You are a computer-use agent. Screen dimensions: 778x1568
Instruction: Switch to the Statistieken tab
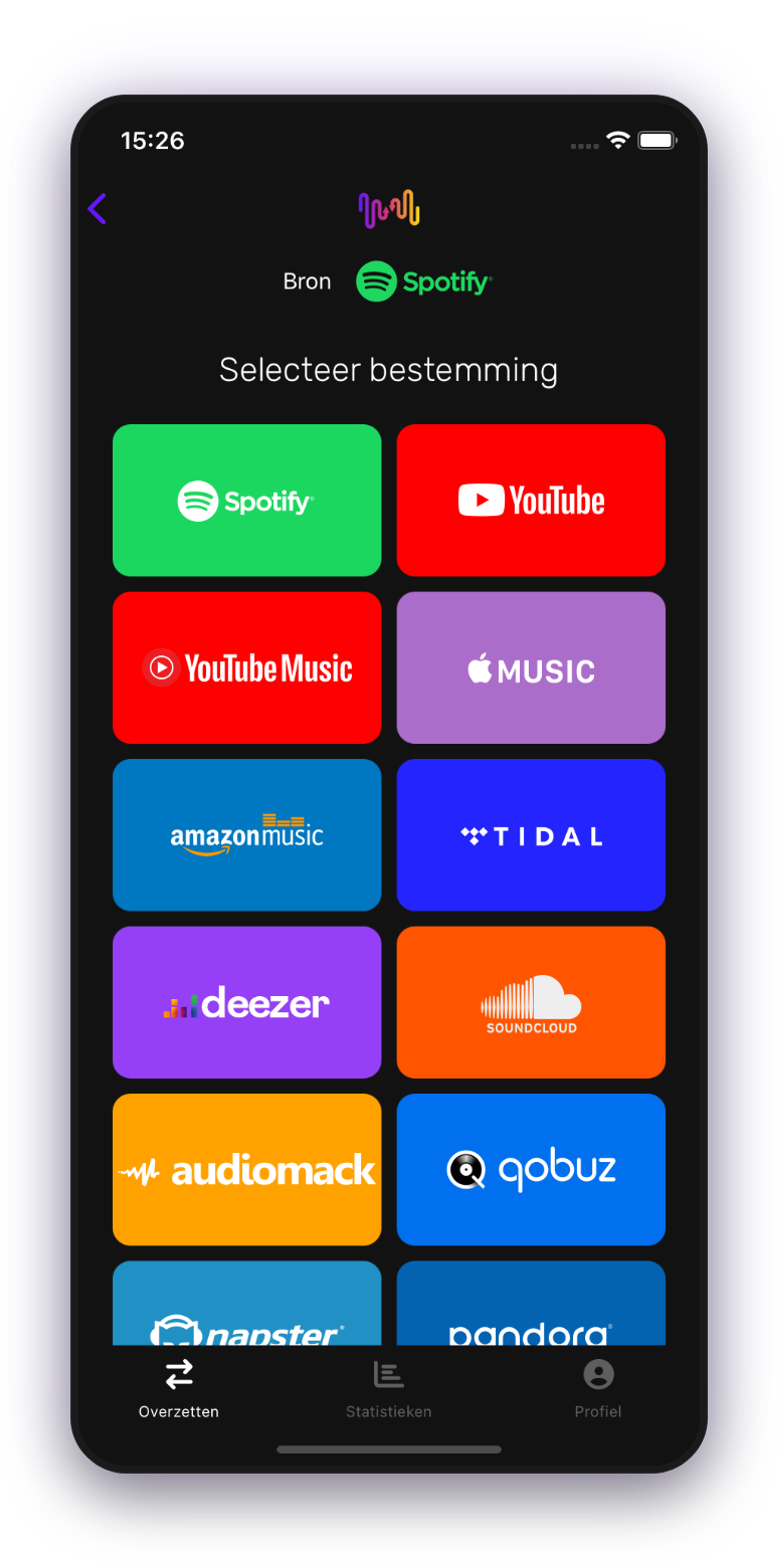(x=389, y=1394)
